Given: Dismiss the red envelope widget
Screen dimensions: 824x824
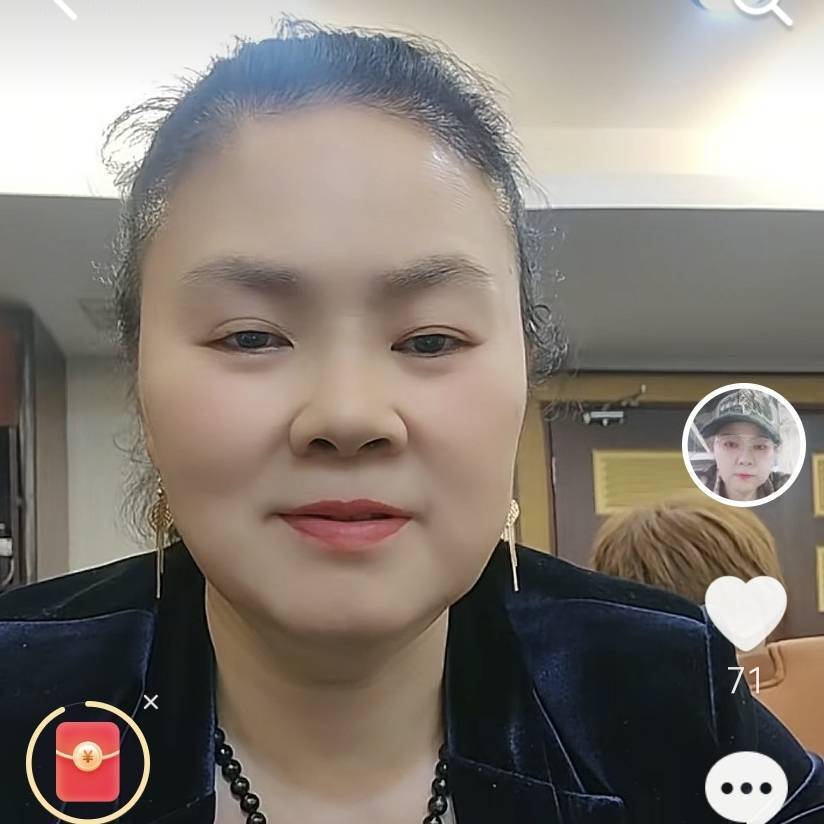Looking at the screenshot, I should (x=151, y=702).
